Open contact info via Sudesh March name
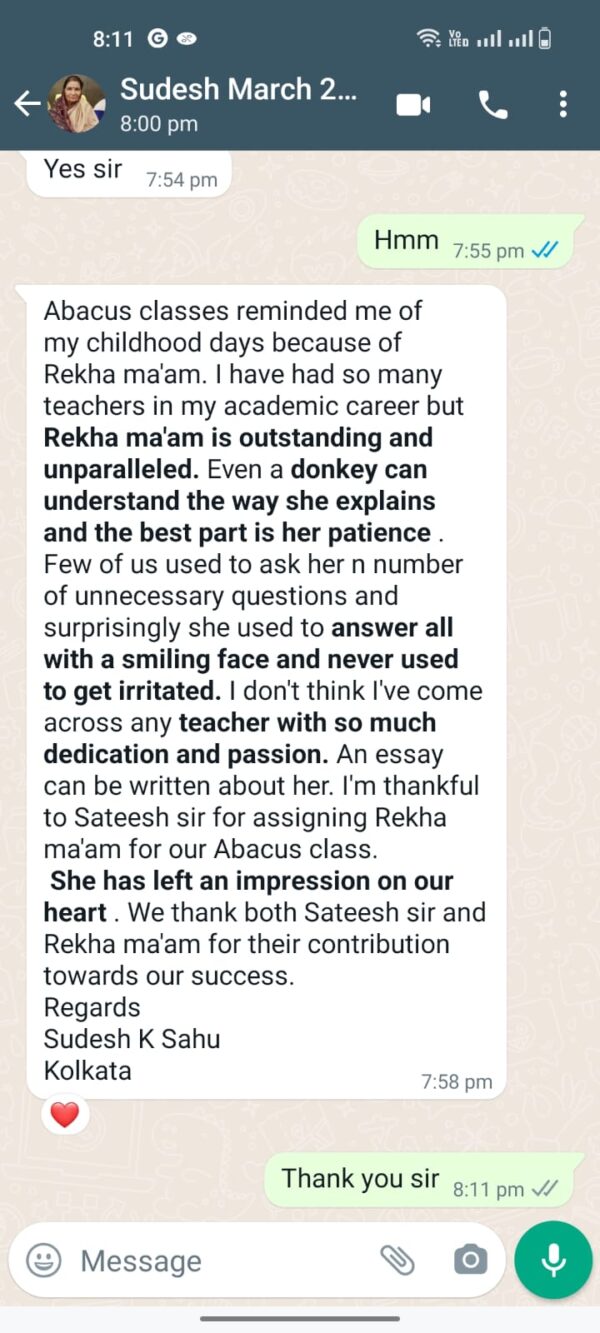The image size is (600, 1333). pyautogui.click(x=237, y=90)
